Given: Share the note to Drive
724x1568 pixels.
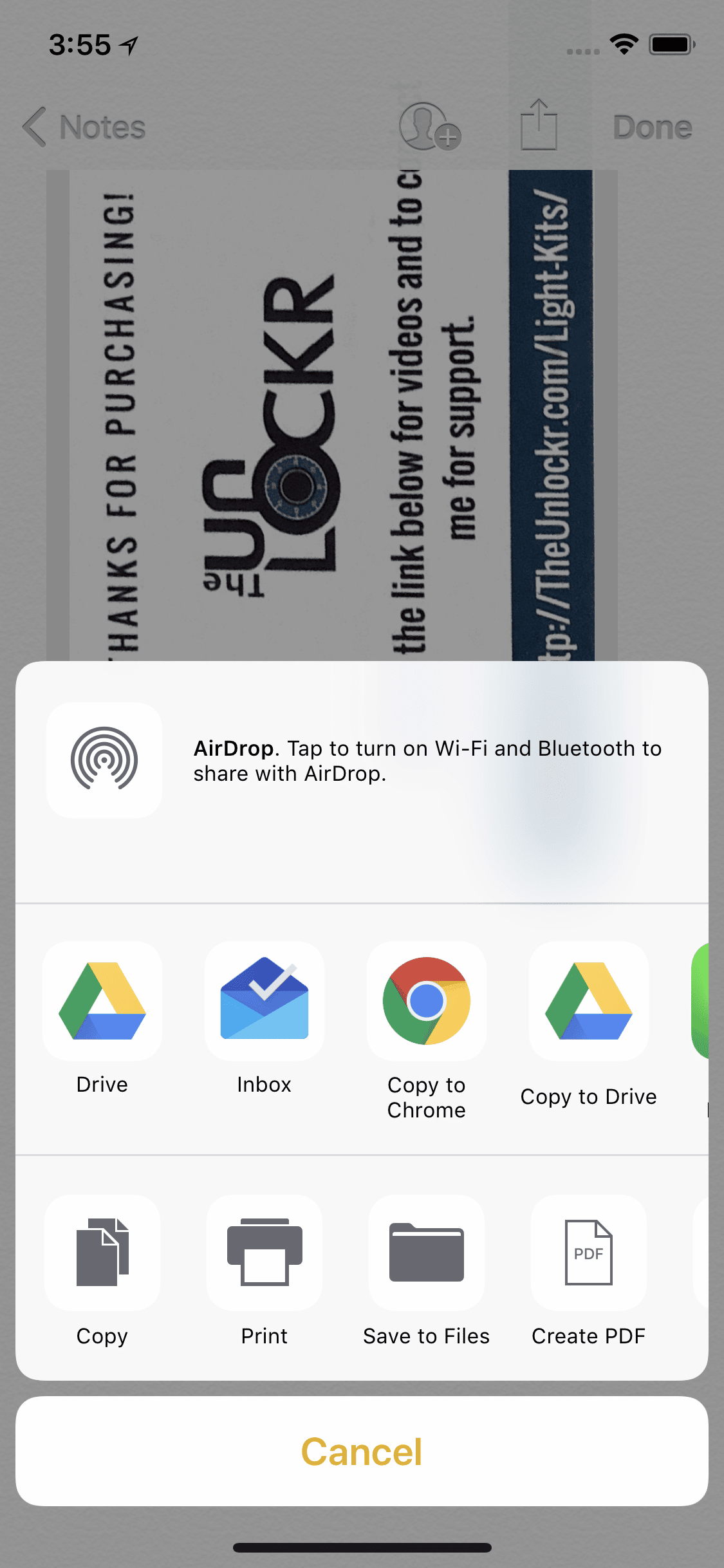Looking at the screenshot, I should [102, 1001].
